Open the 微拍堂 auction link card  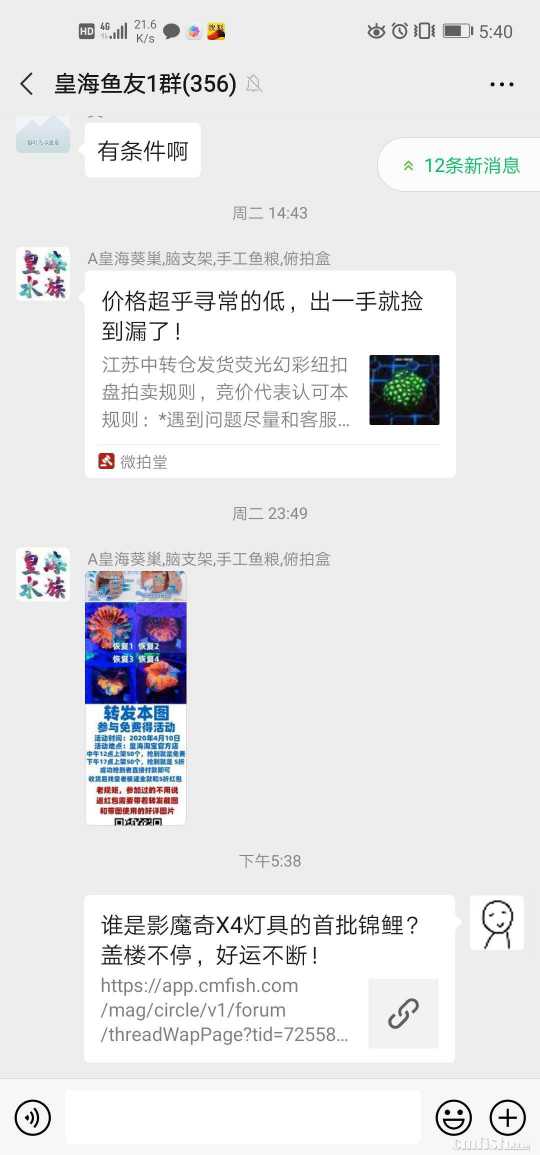[270, 374]
